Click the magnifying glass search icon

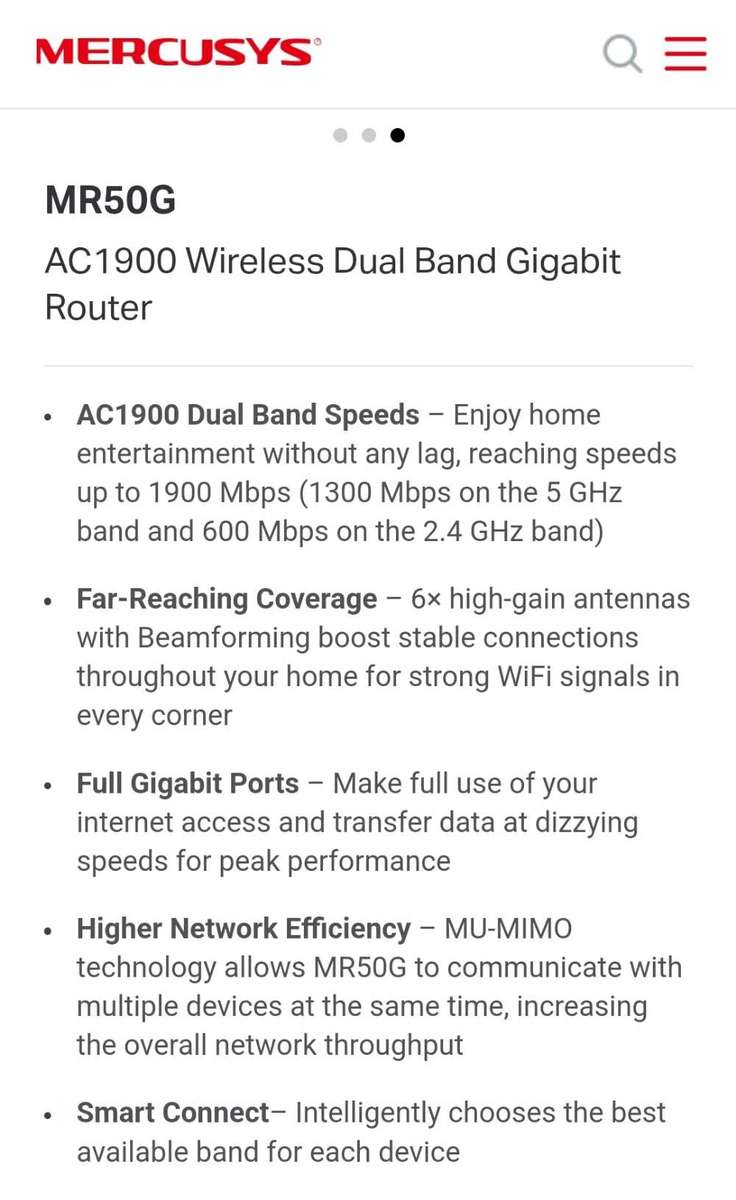coord(622,54)
